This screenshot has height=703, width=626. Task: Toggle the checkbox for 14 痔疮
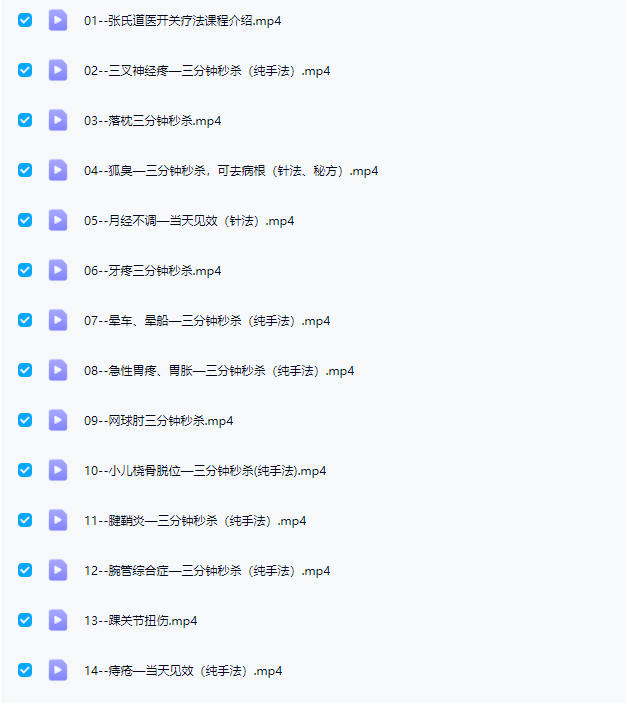point(25,670)
